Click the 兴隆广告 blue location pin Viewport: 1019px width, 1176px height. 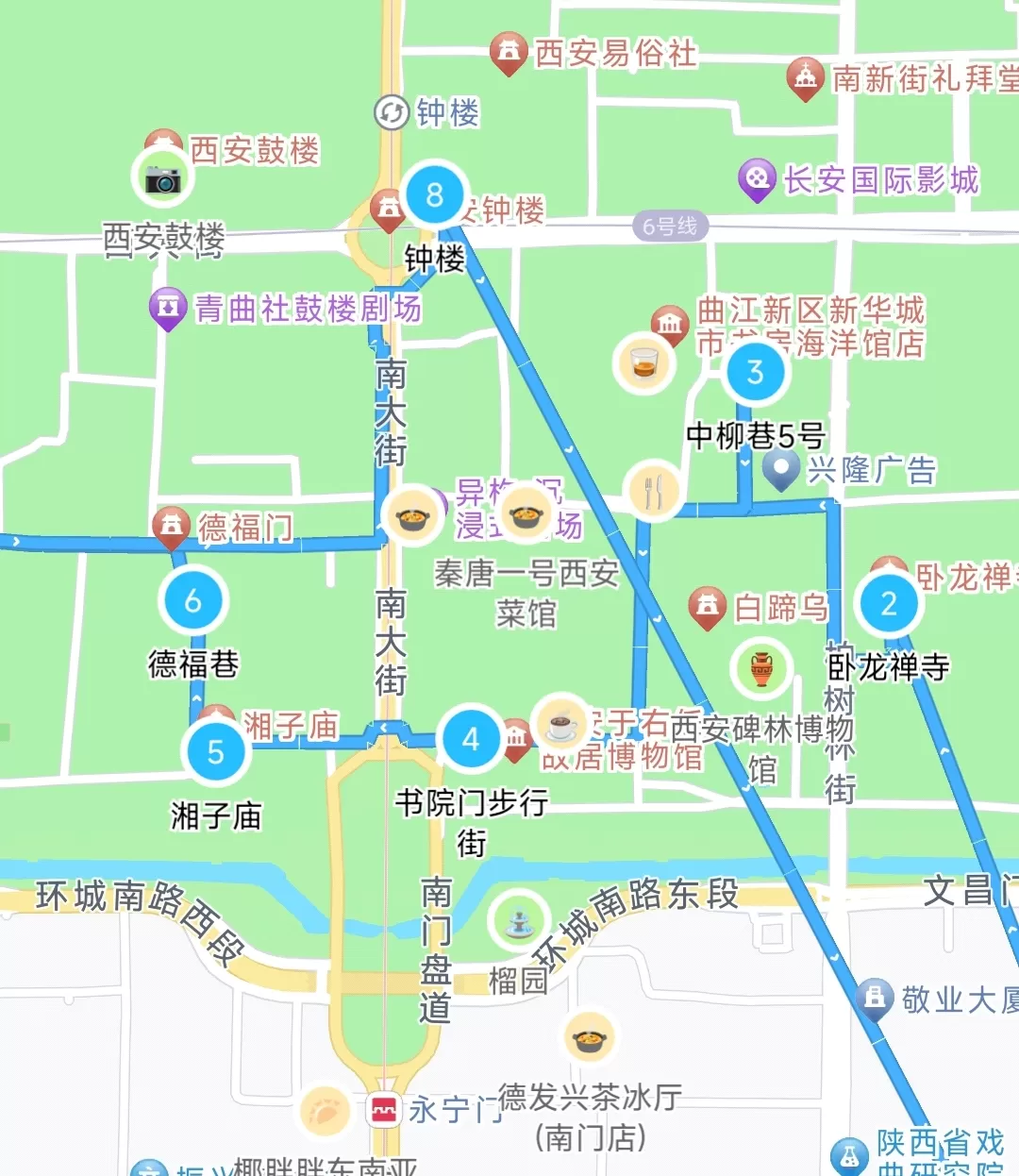[x=783, y=467]
